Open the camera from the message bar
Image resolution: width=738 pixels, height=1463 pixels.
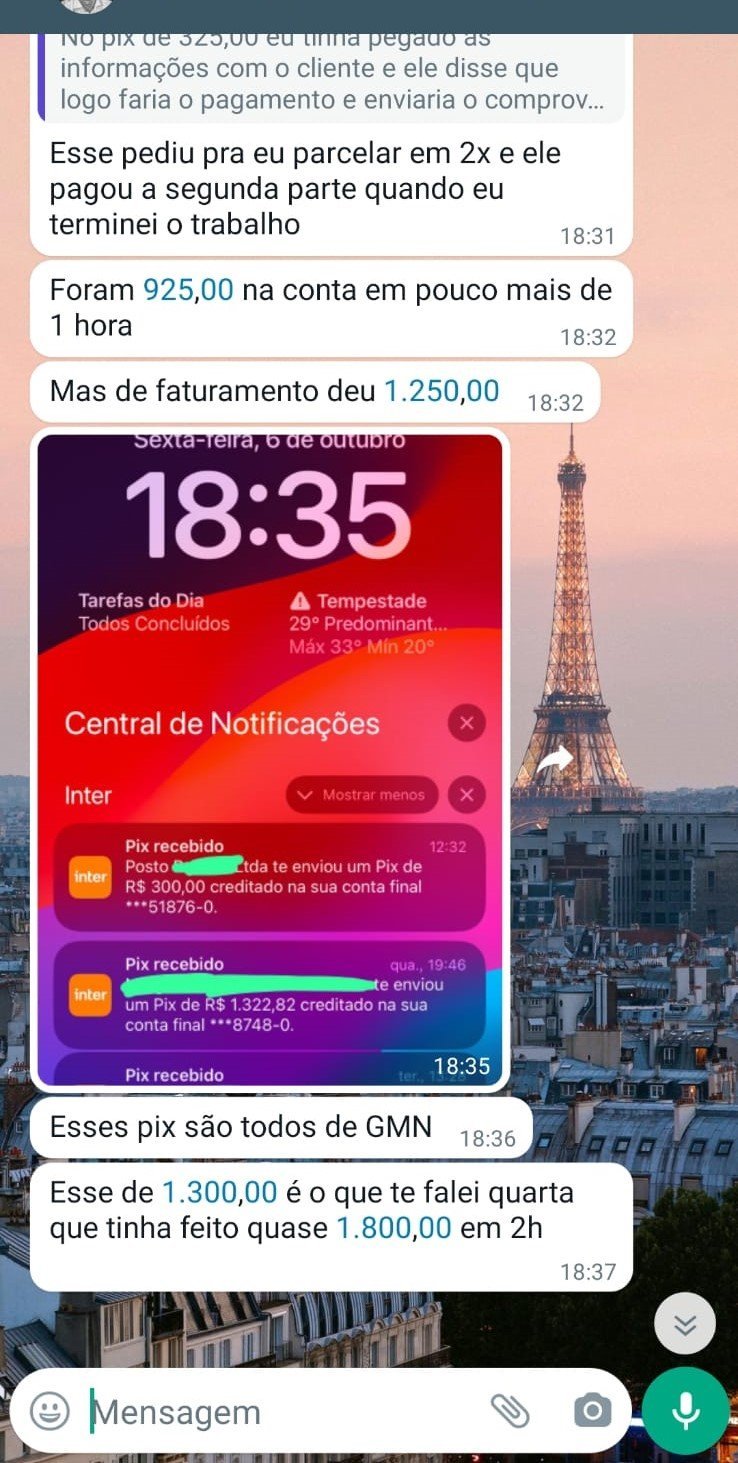point(592,1411)
